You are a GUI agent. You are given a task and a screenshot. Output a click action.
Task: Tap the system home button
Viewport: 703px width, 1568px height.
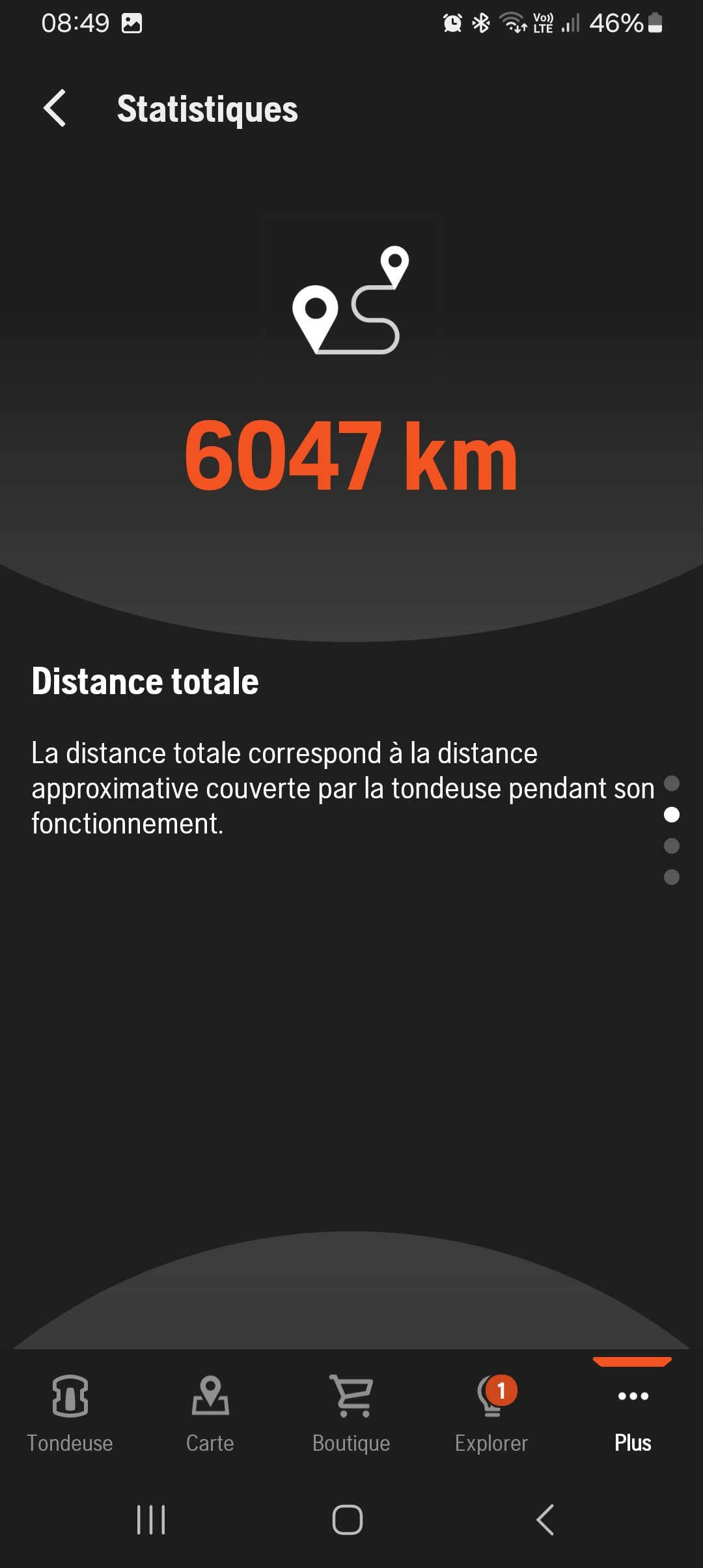click(348, 1520)
